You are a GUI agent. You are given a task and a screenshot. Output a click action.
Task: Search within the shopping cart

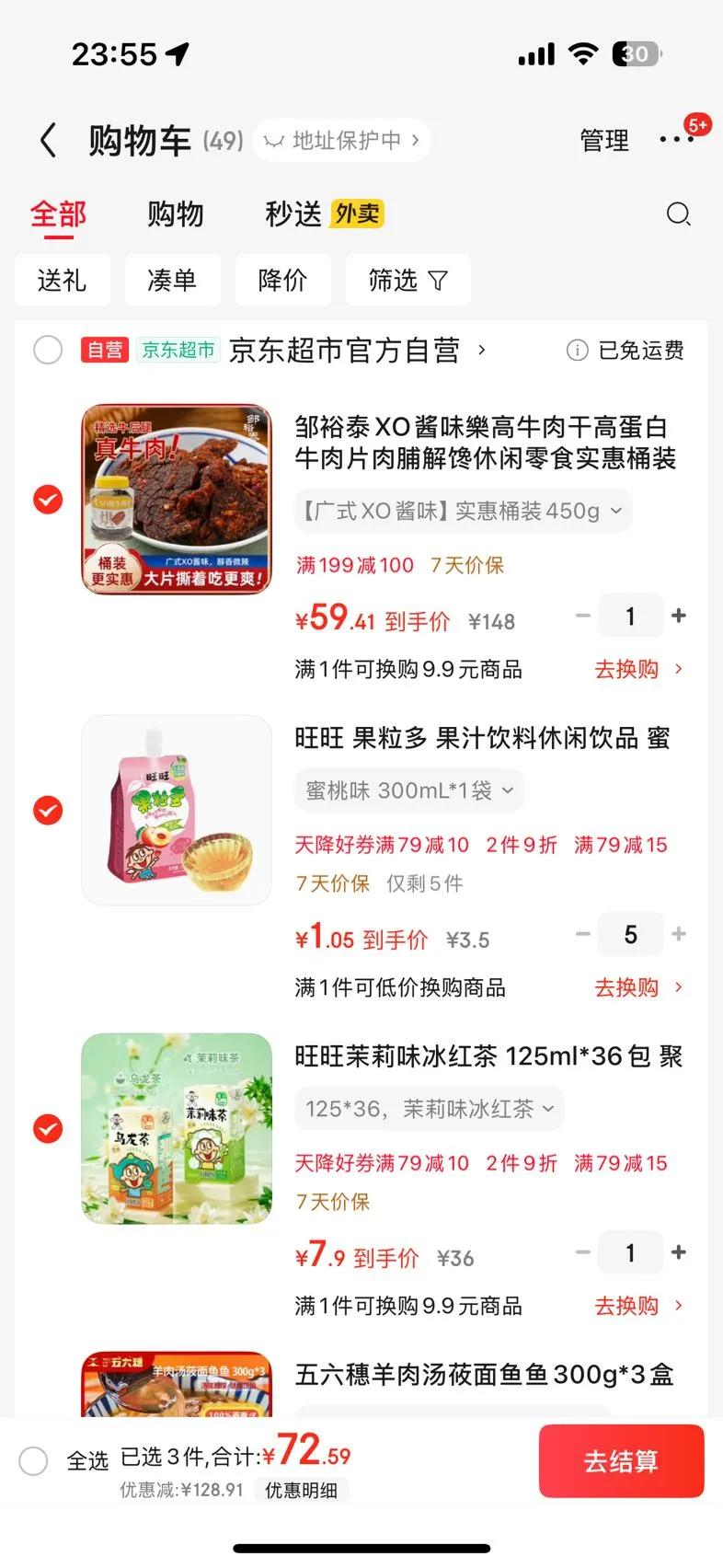tap(678, 214)
